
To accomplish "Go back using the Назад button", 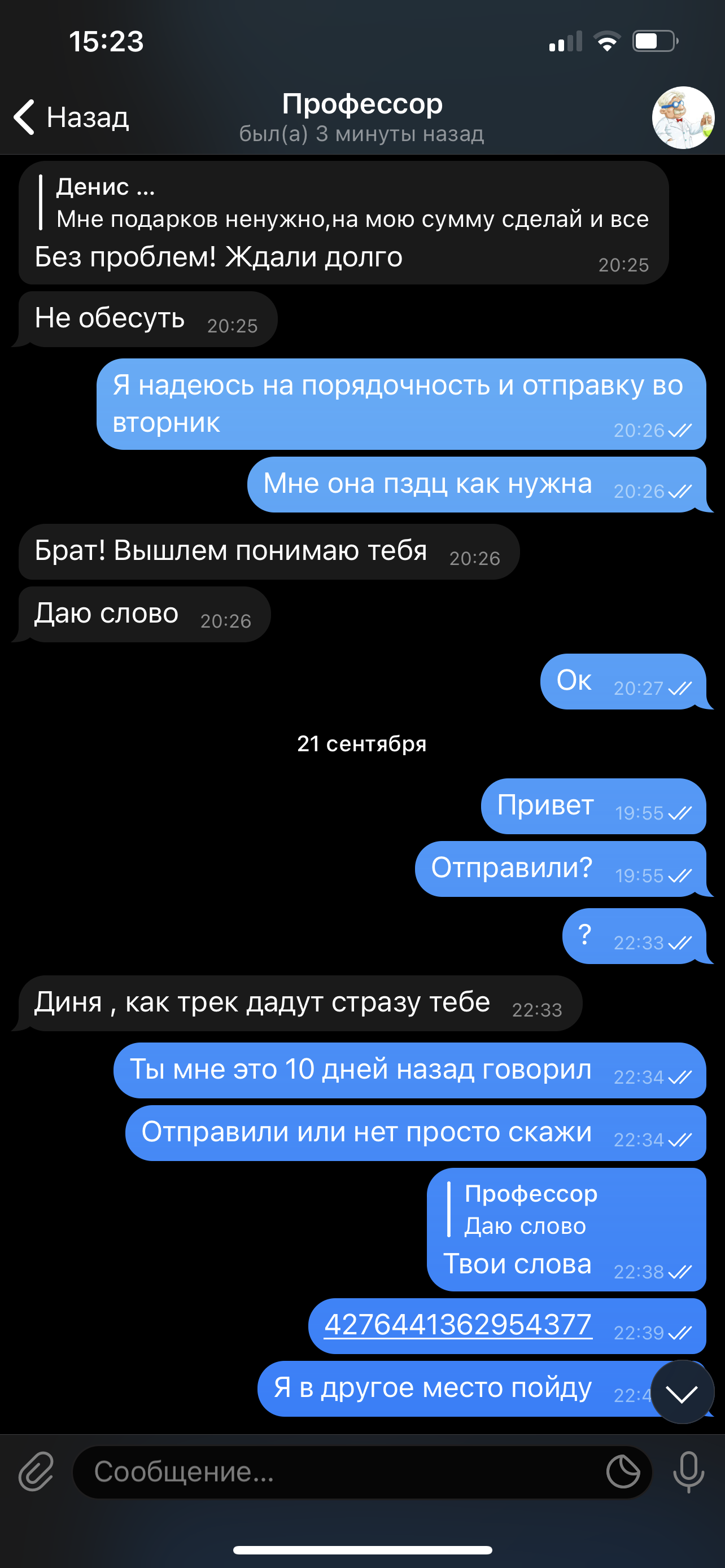I will pos(72,117).
